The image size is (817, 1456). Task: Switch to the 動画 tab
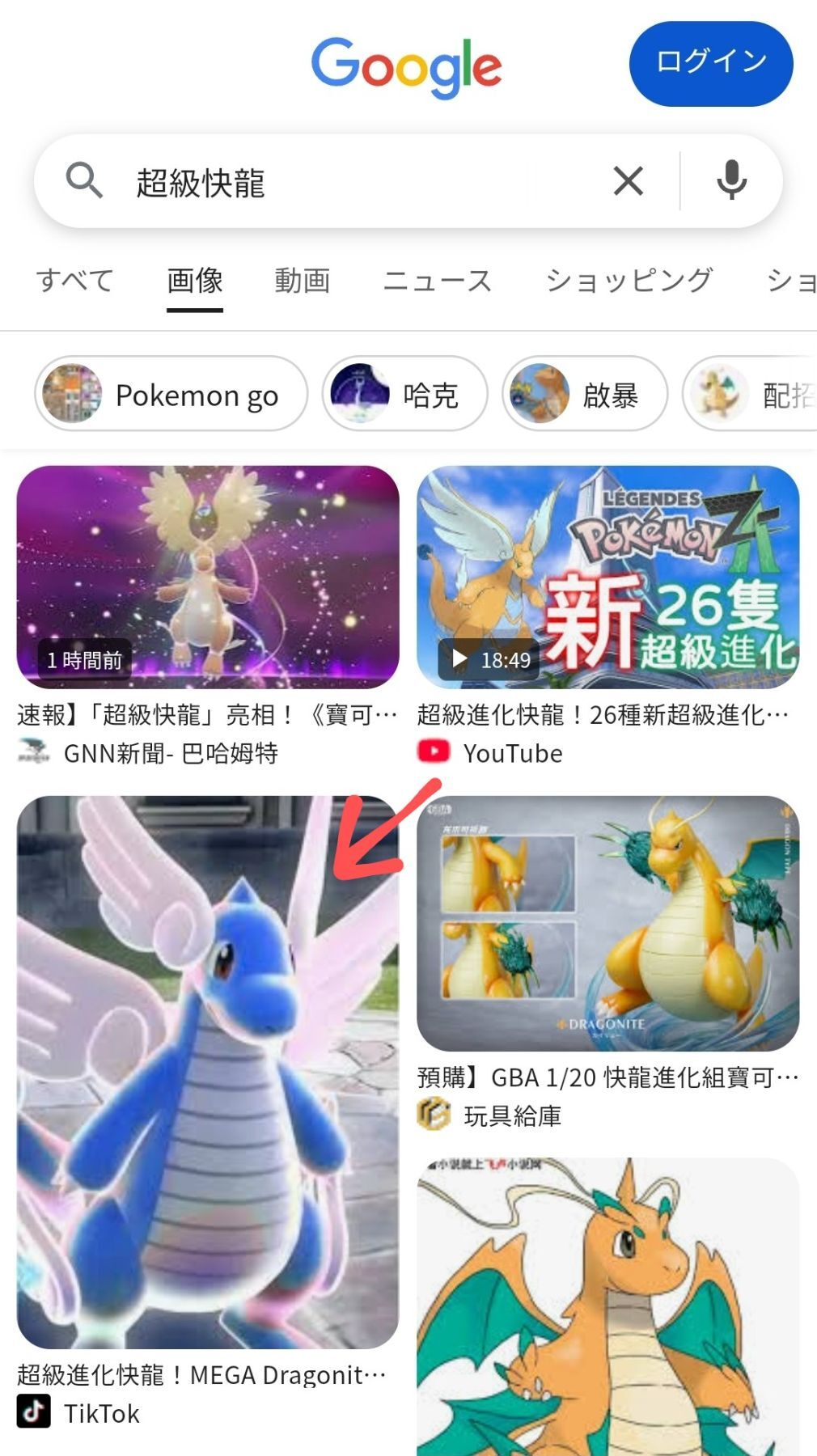click(x=302, y=281)
